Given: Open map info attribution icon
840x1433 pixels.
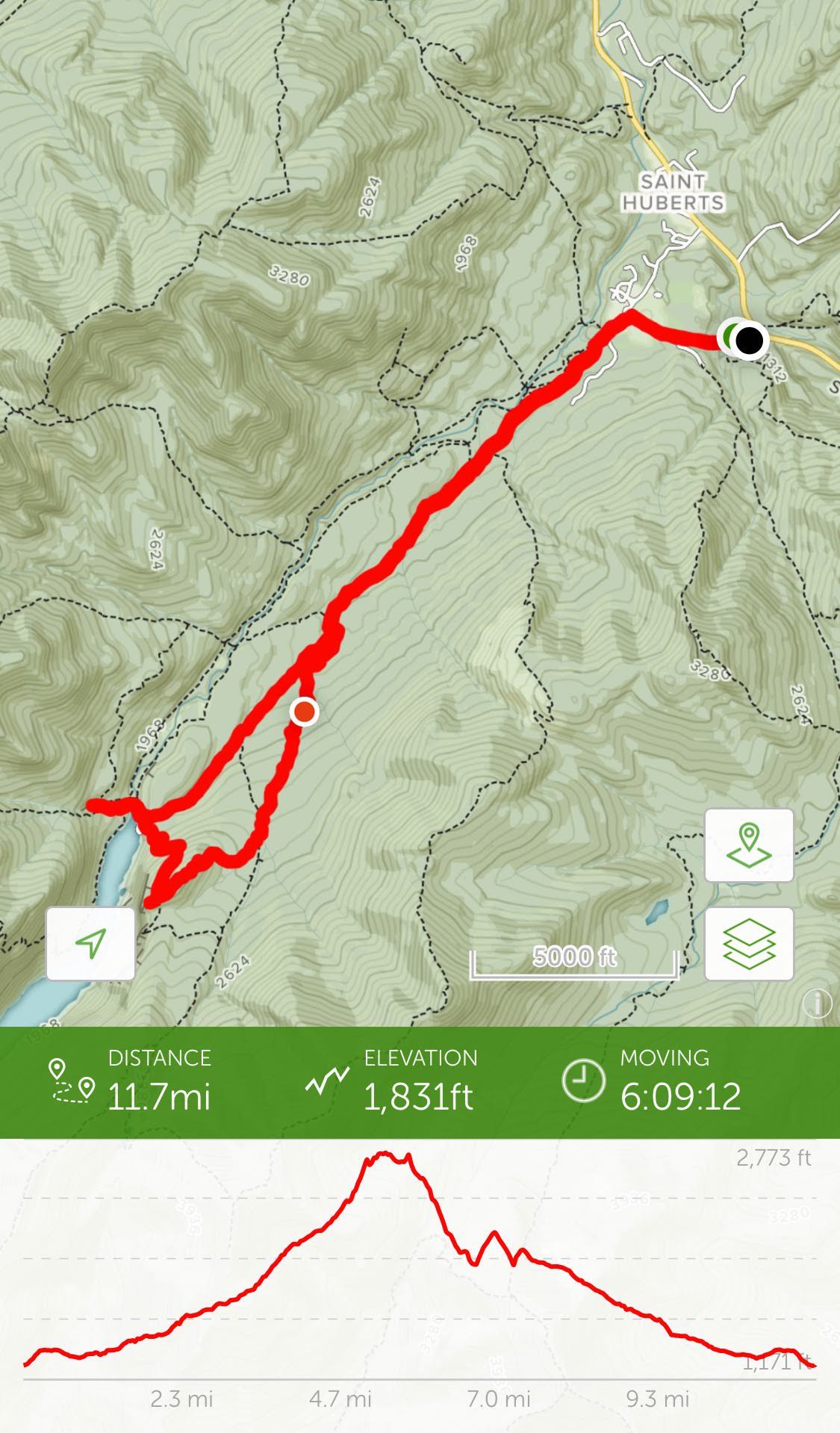Looking at the screenshot, I should (818, 1004).
